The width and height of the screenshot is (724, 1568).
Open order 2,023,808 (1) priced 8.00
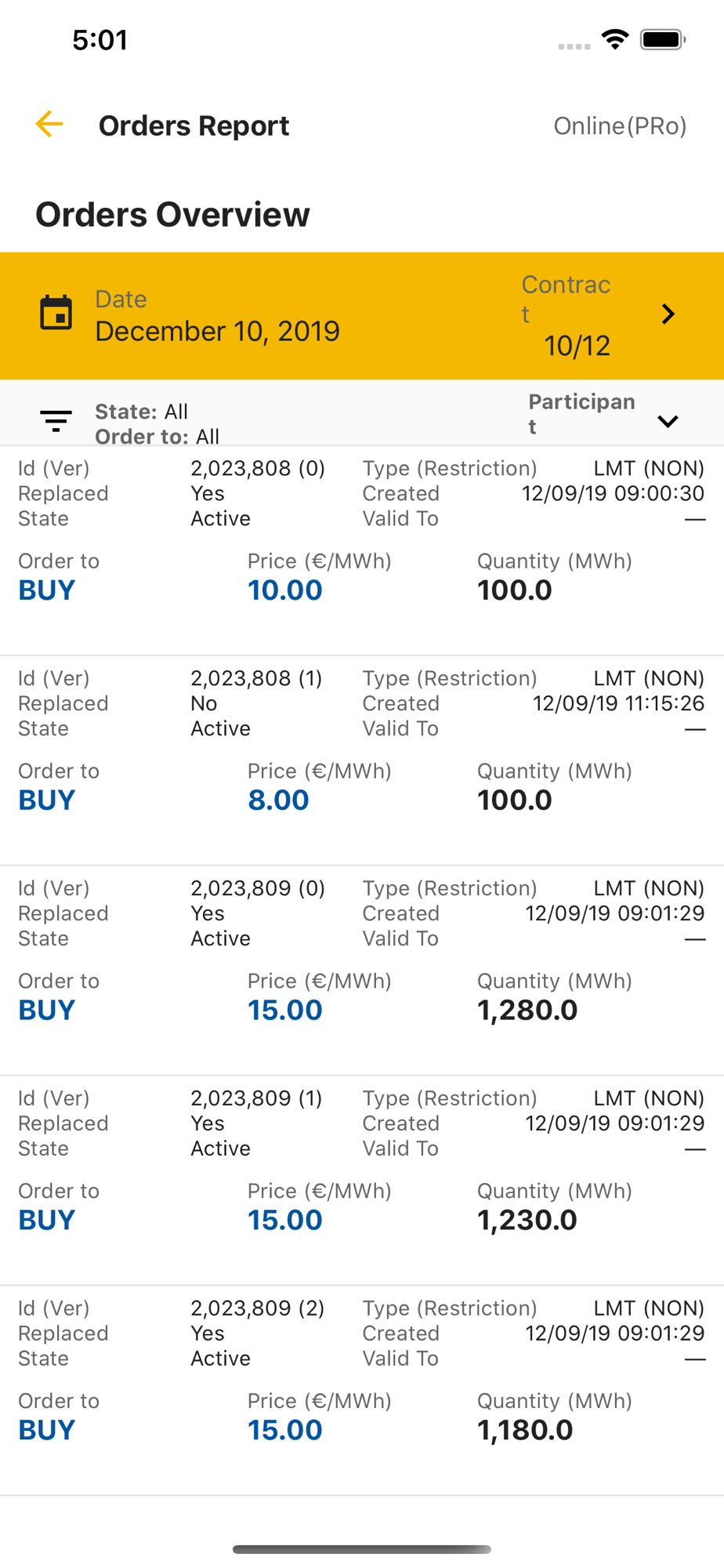362,761
